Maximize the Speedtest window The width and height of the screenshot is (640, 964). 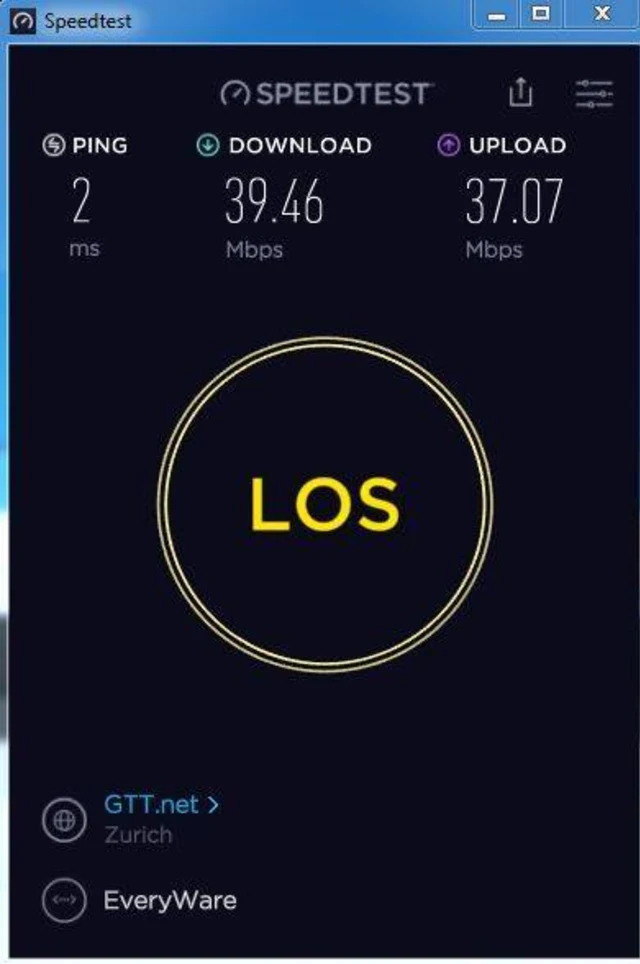[x=541, y=15]
